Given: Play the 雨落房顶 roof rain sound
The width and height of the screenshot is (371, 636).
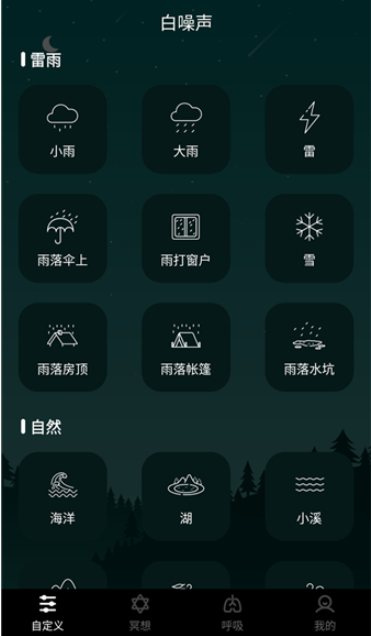Looking at the screenshot, I should (x=63, y=347).
